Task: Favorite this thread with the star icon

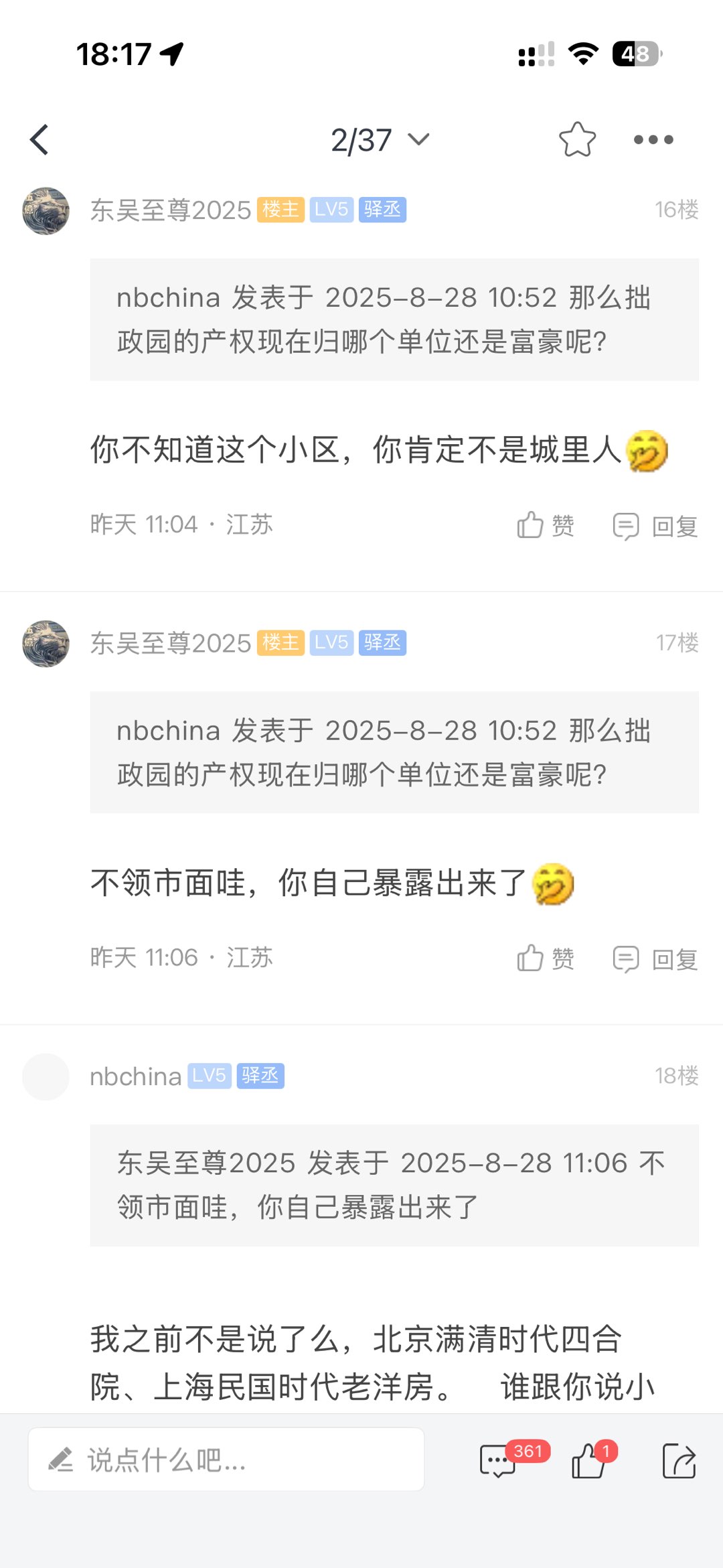Action: click(577, 139)
